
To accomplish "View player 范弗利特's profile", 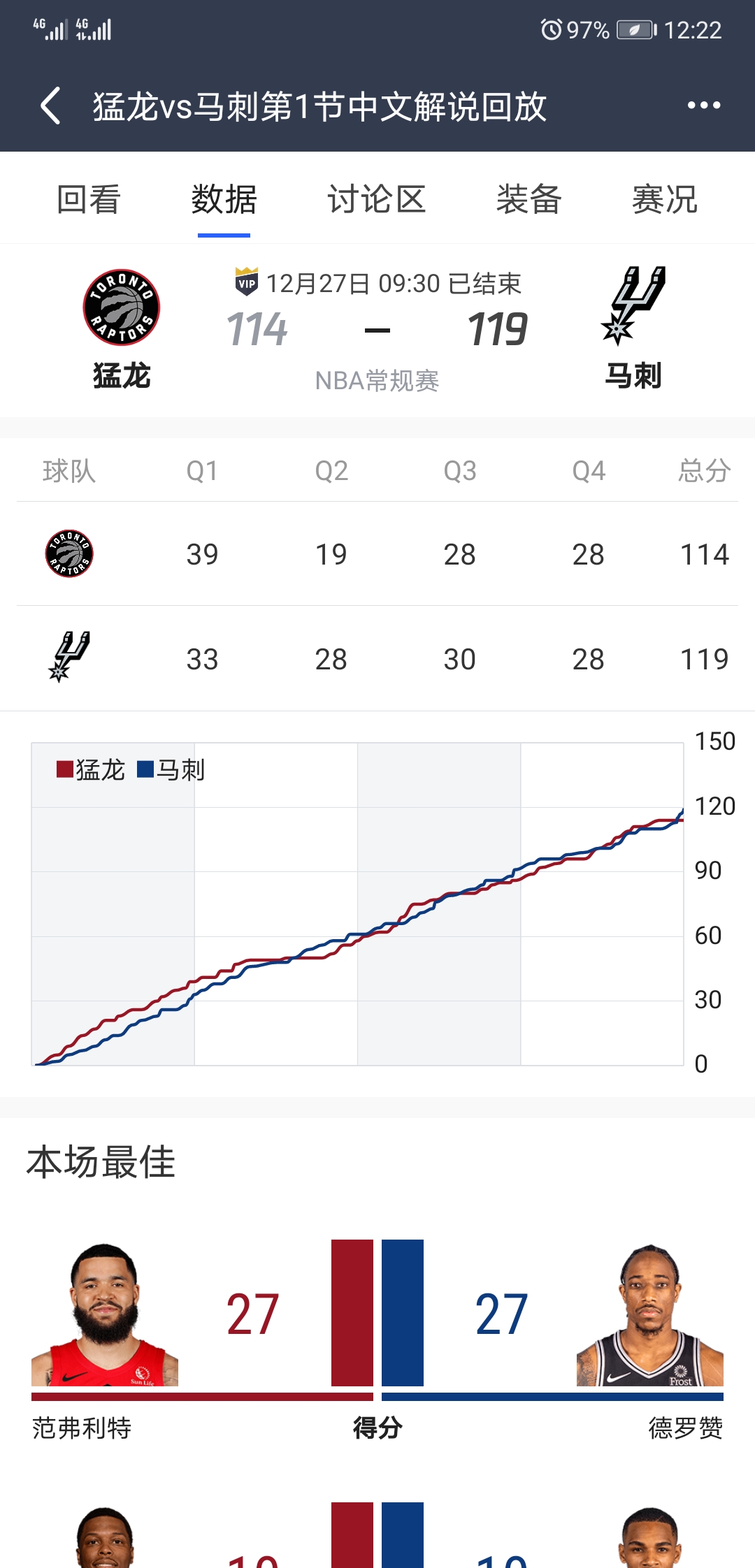I will pos(105,1315).
